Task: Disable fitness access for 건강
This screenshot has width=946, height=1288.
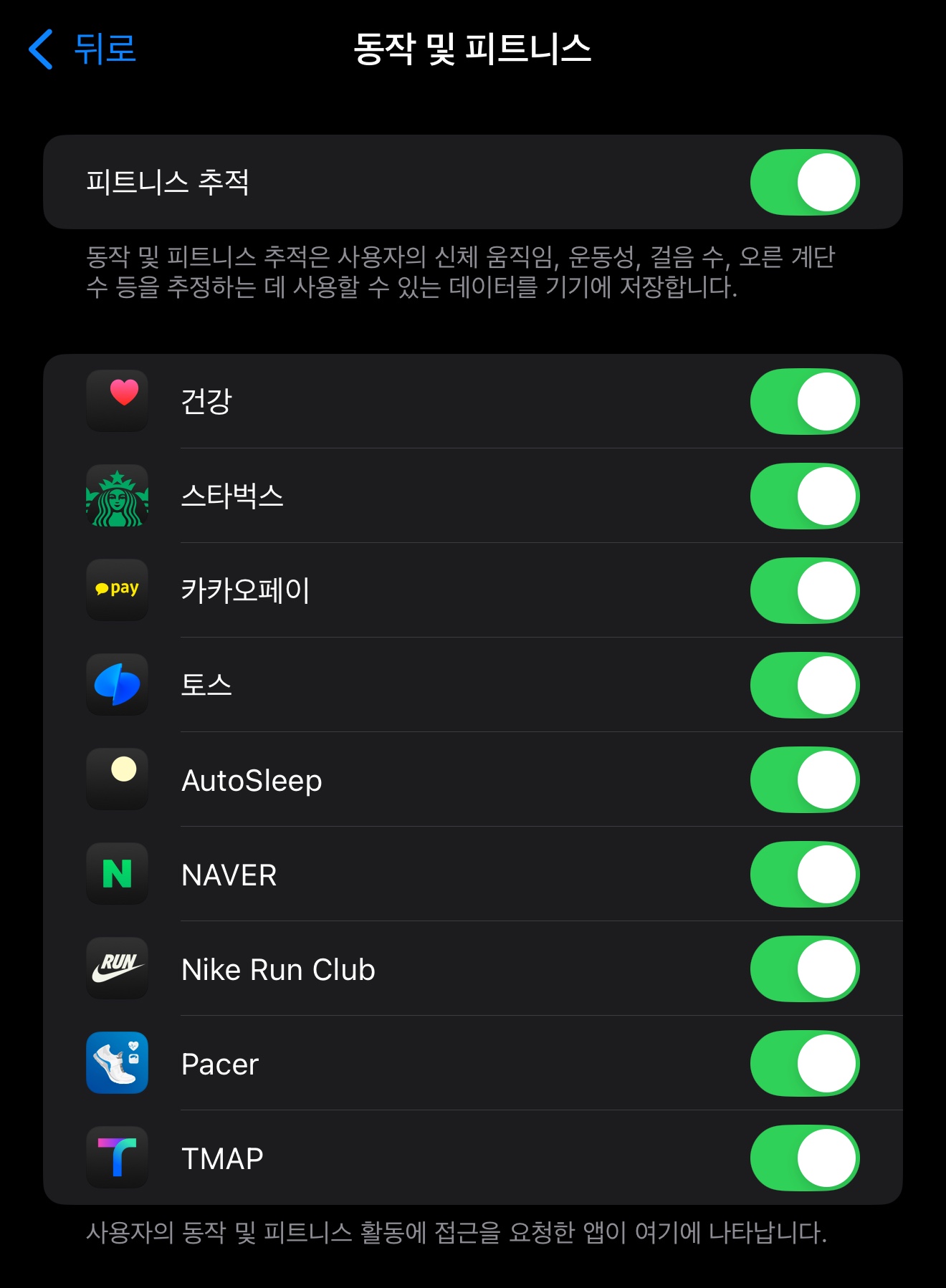Action: 804,401
